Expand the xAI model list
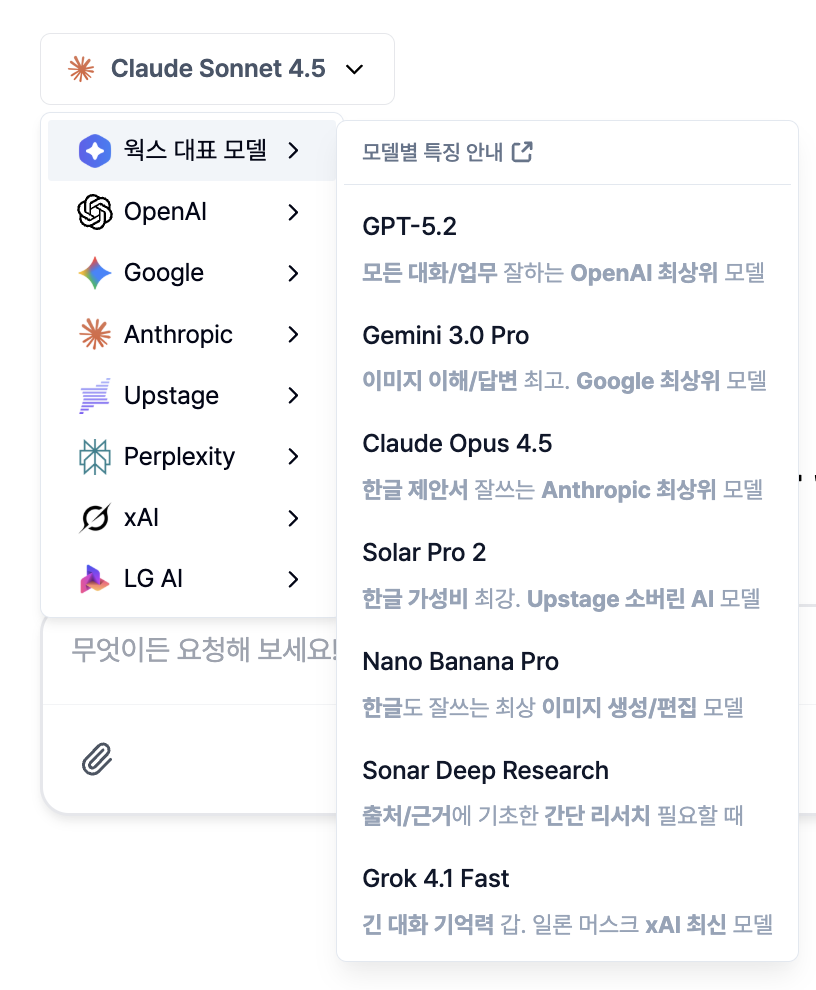 [190, 518]
